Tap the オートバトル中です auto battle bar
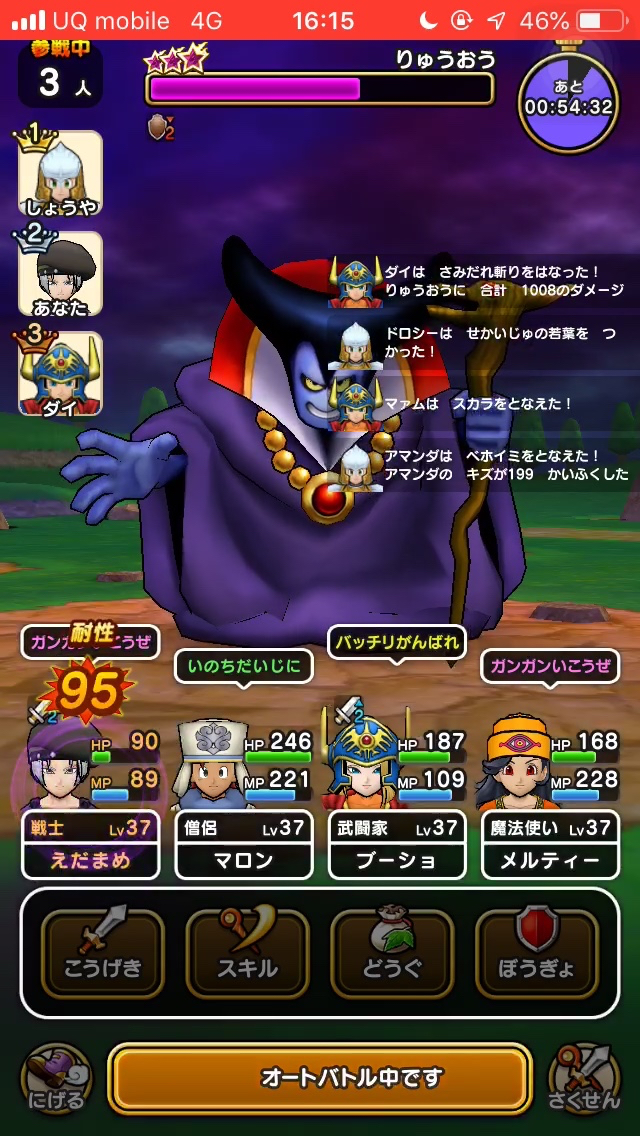This screenshot has width=640, height=1136. coord(319,1078)
